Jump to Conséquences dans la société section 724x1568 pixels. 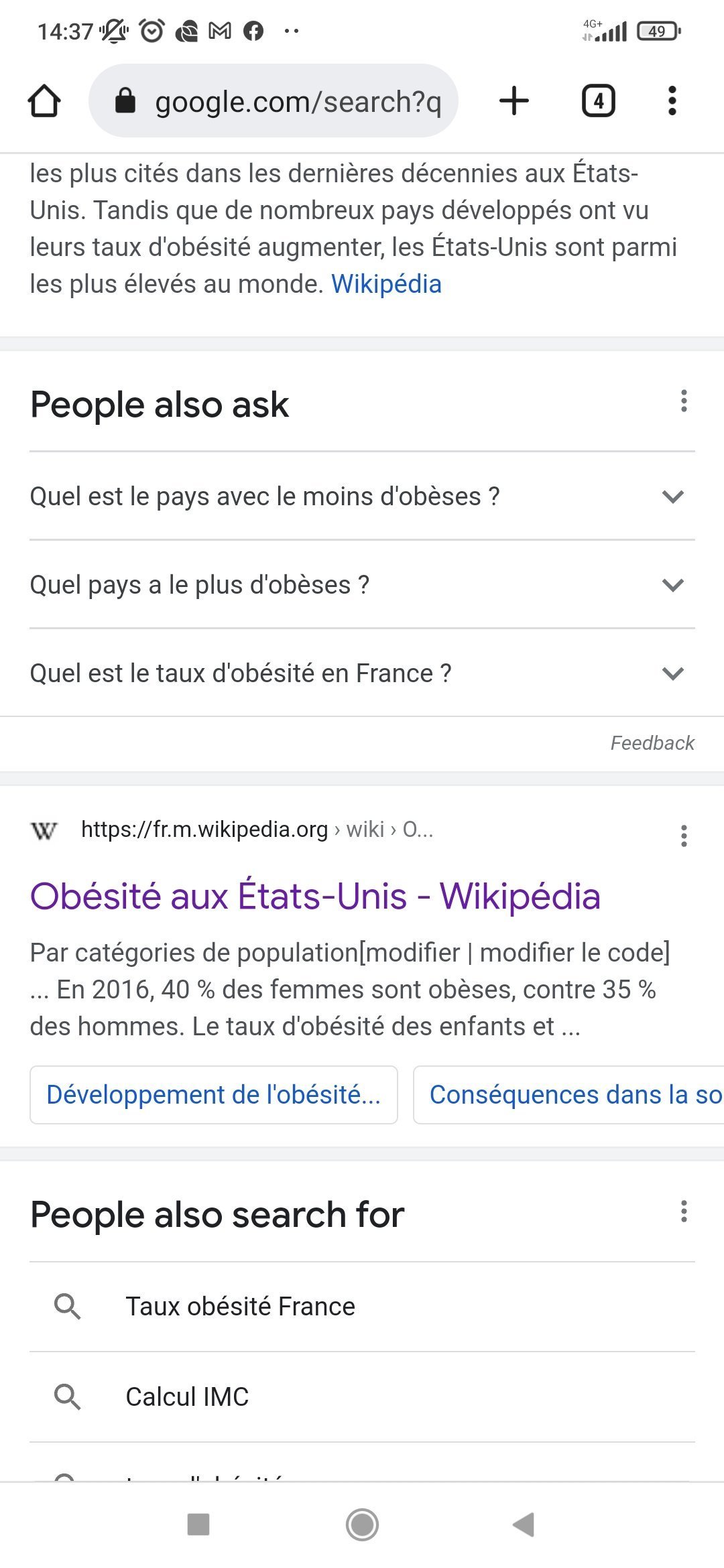pos(568,1095)
